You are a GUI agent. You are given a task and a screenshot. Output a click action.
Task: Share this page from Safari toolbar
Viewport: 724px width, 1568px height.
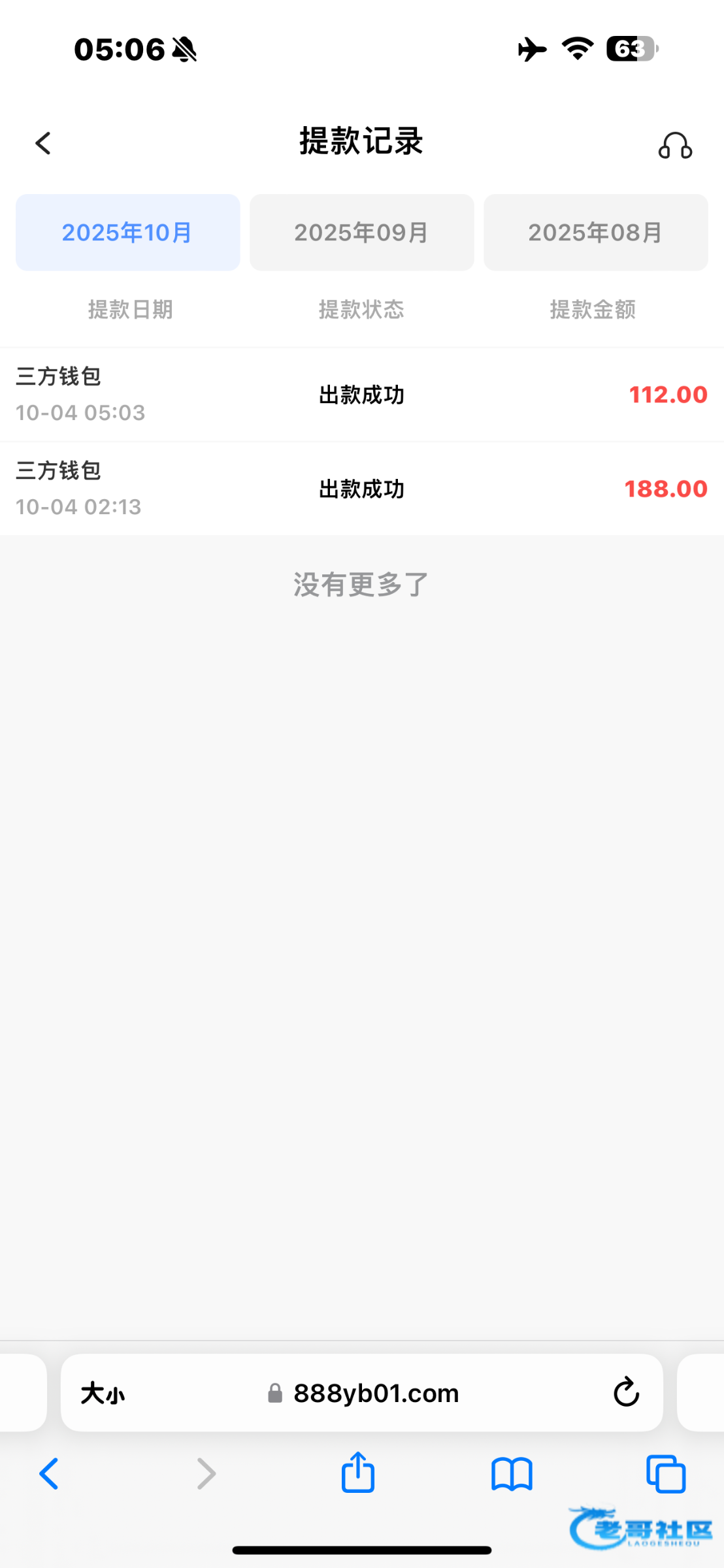click(x=358, y=1473)
